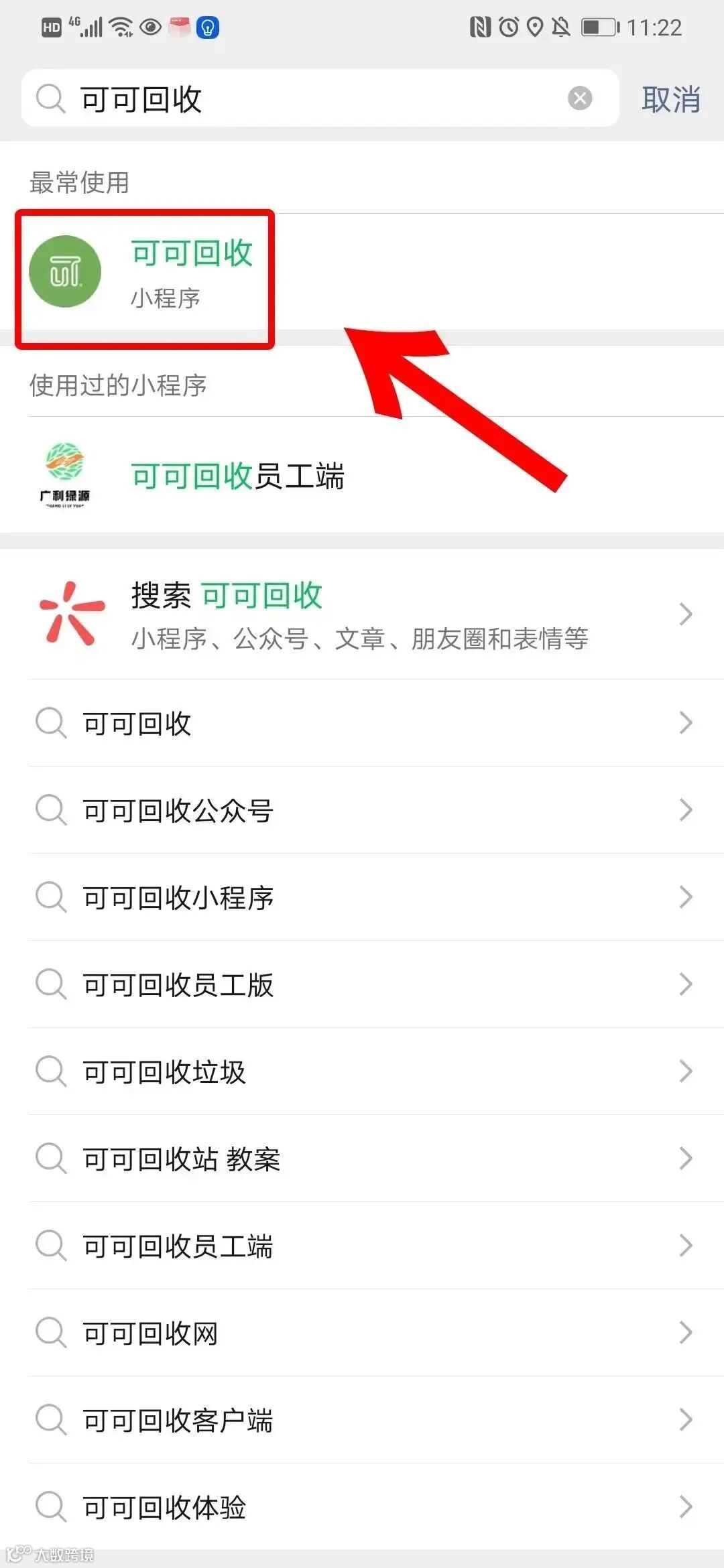Viewport: 724px width, 1568px height.
Task: Select the 可可回收网 search suggestion
Action: [x=151, y=1333]
